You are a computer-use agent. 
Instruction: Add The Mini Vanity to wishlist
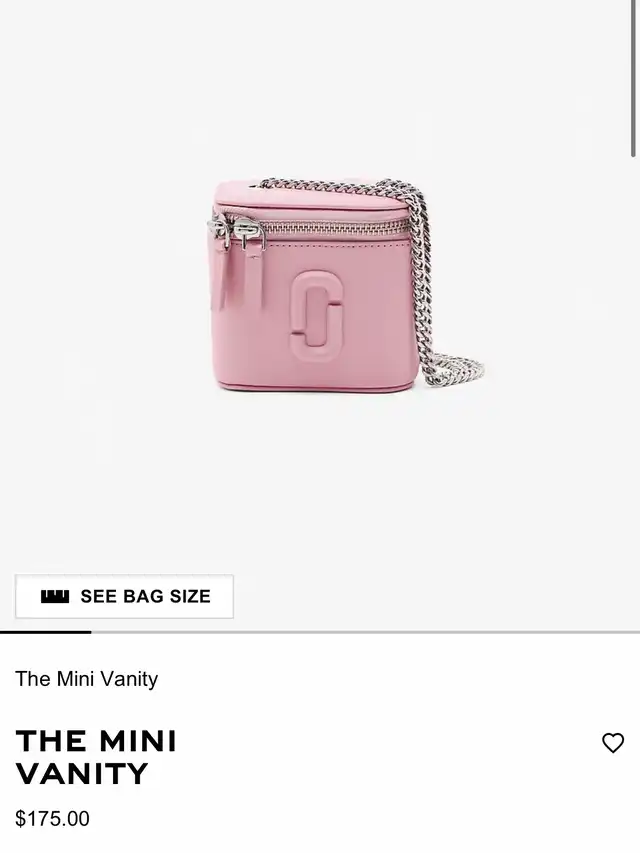click(613, 743)
